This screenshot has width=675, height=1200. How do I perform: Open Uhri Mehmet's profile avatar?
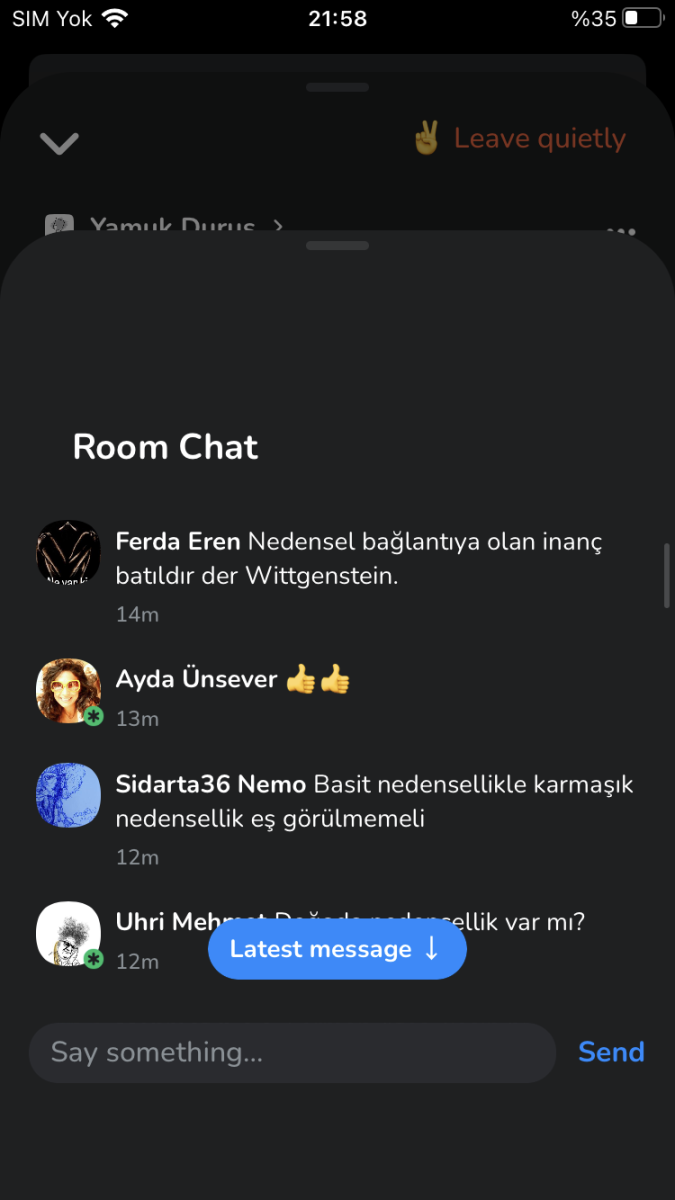tap(68, 934)
